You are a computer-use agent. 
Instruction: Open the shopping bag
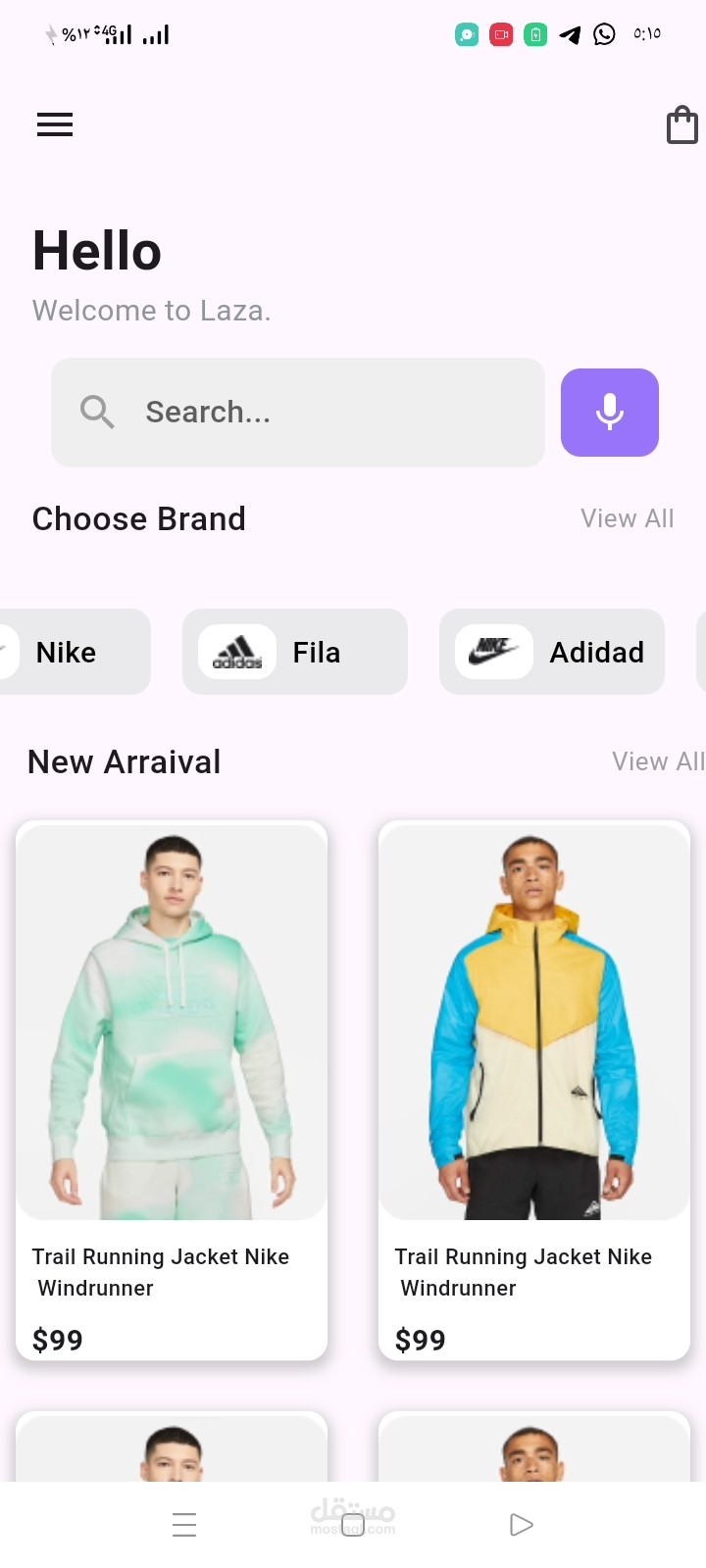pyautogui.click(x=681, y=126)
